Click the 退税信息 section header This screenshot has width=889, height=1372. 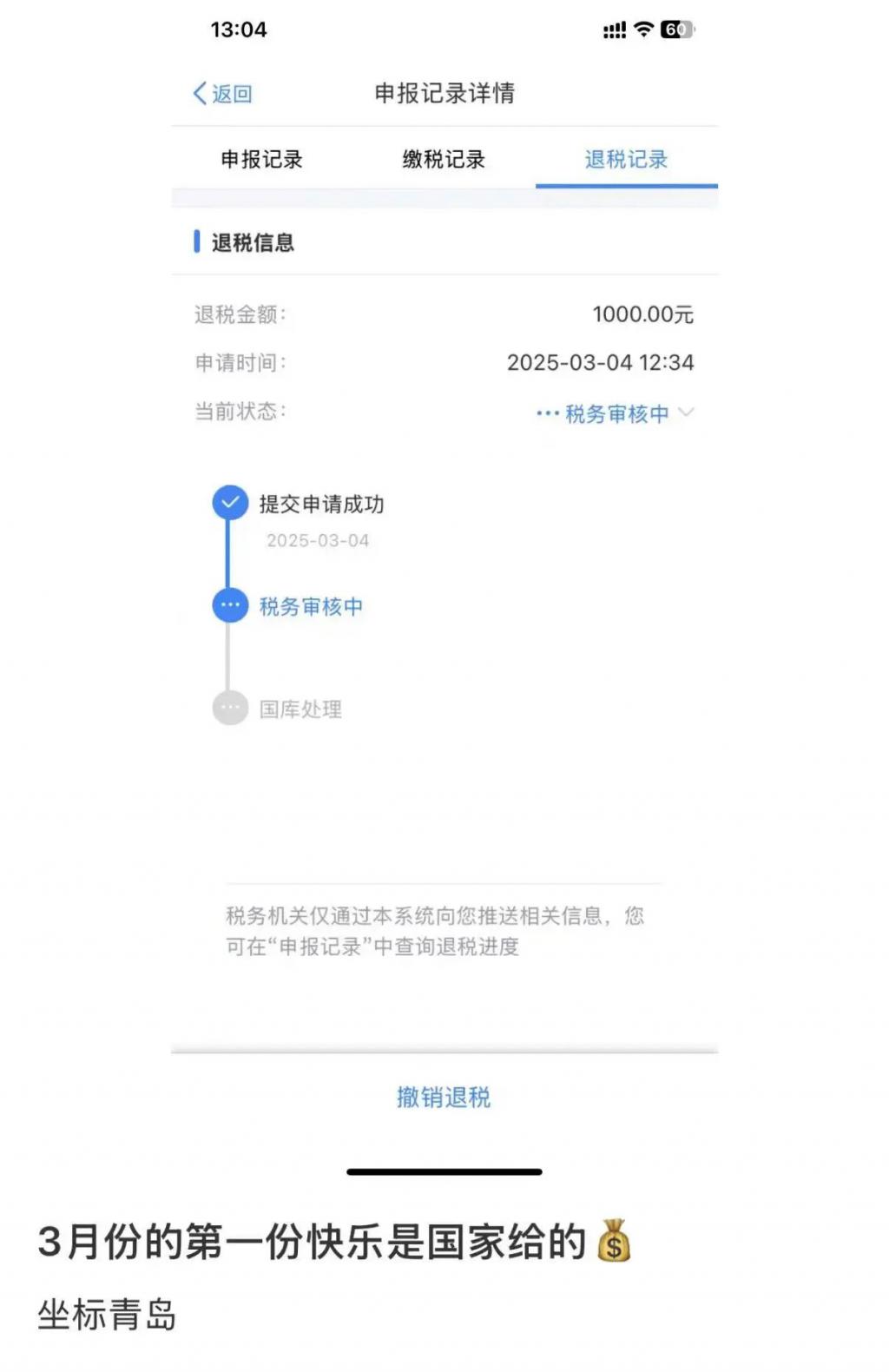coord(252,243)
